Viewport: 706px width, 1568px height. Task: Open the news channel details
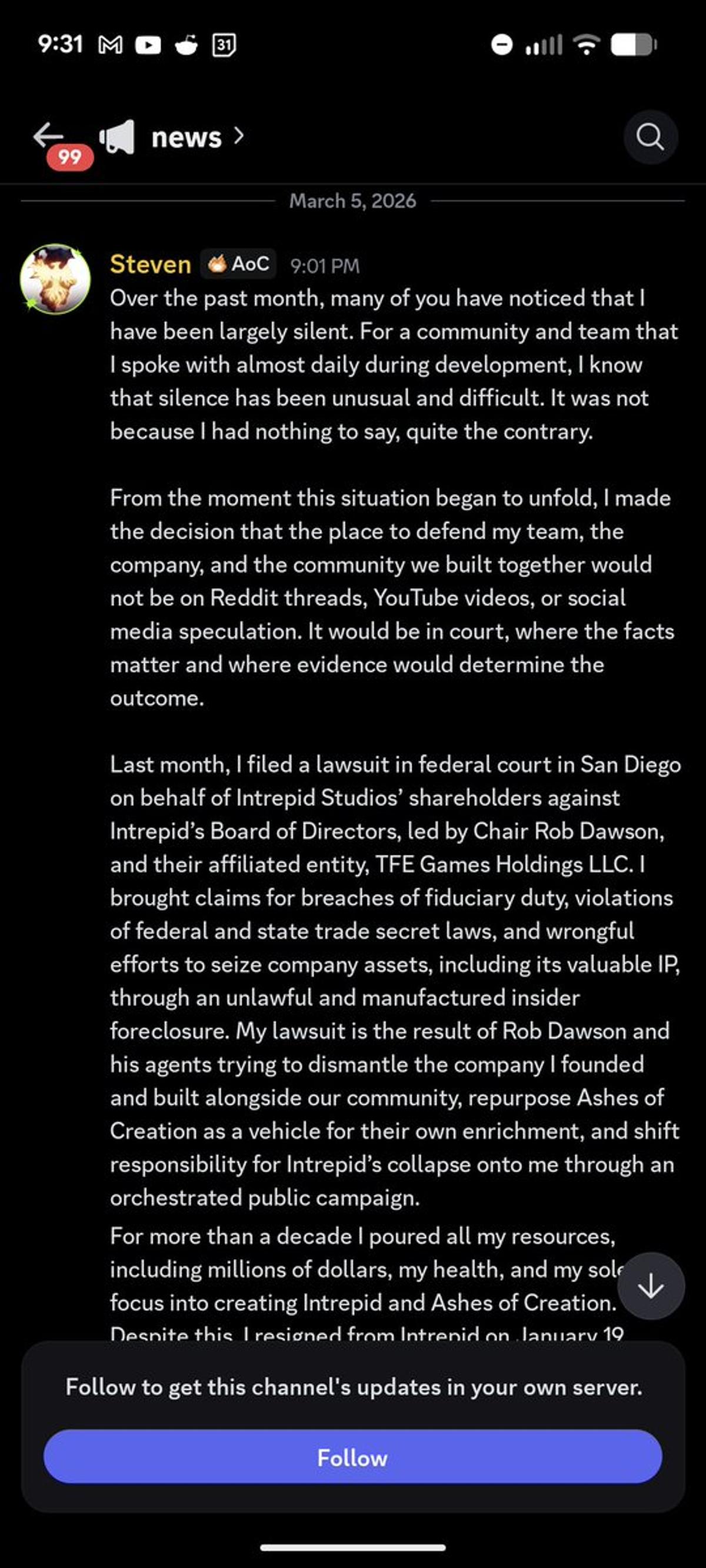coord(186,138)
